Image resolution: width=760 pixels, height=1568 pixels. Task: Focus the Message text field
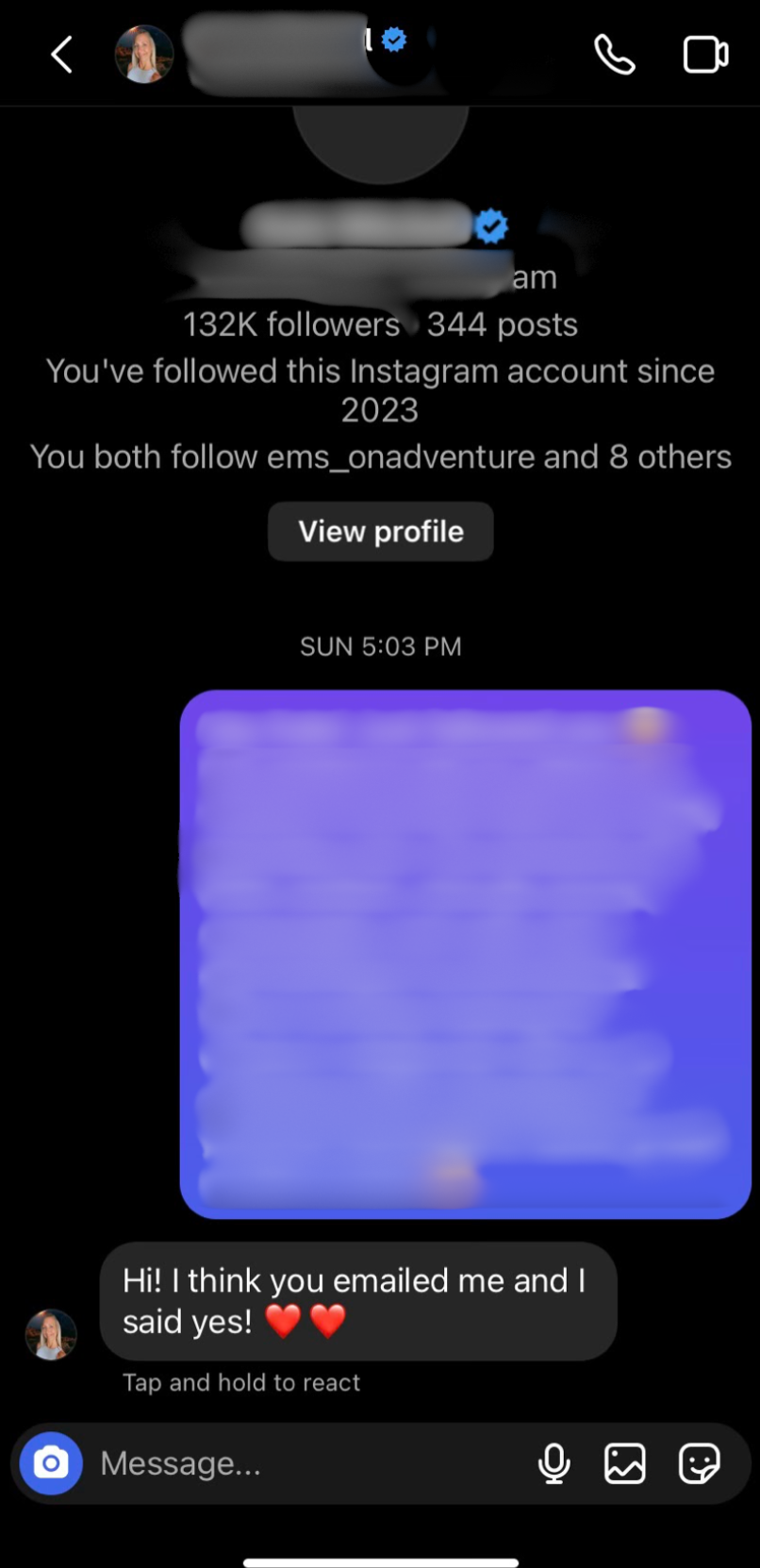[302, 1463]
